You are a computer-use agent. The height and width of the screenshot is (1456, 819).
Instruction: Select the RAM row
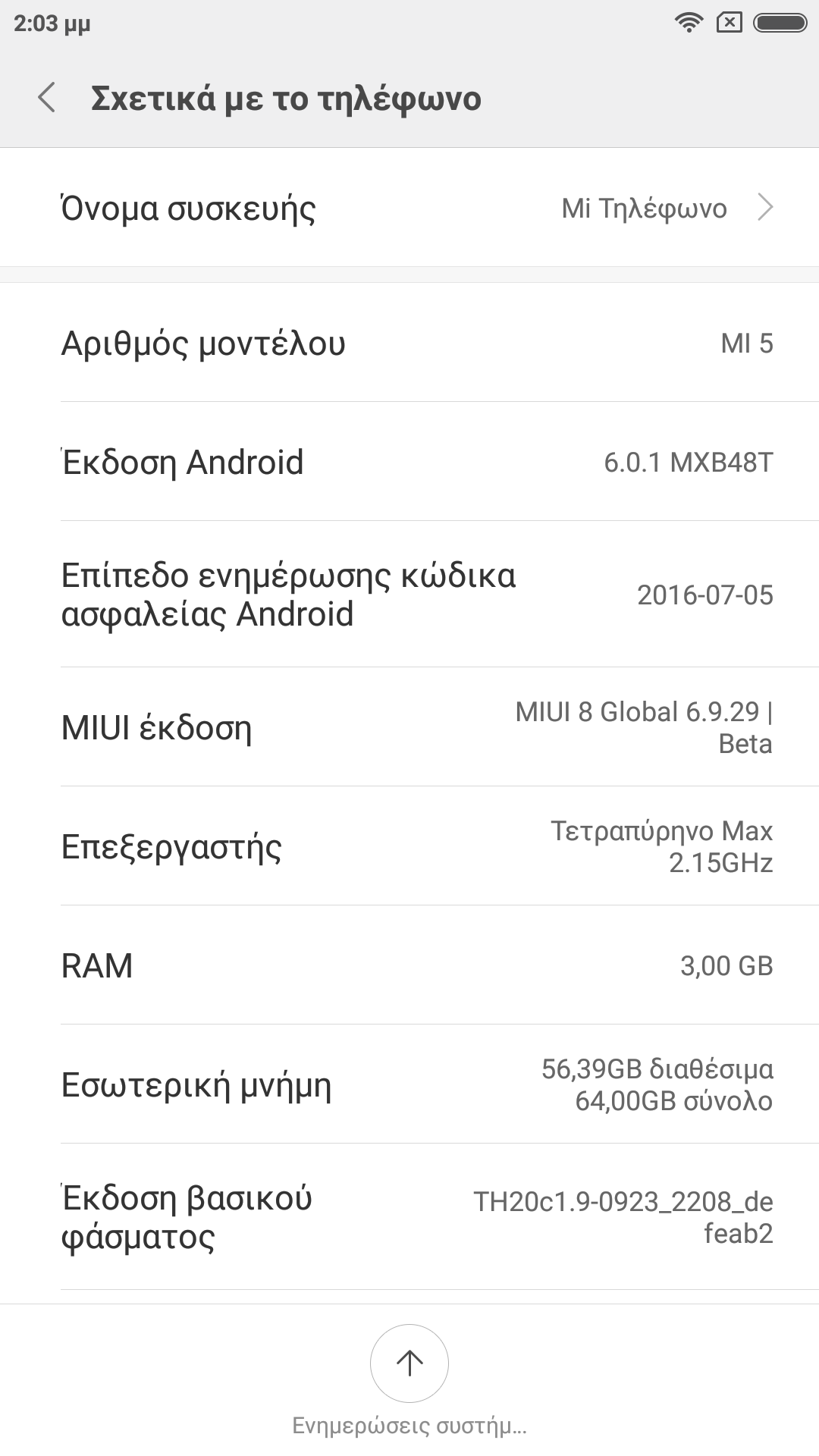(x=409, y=965)
